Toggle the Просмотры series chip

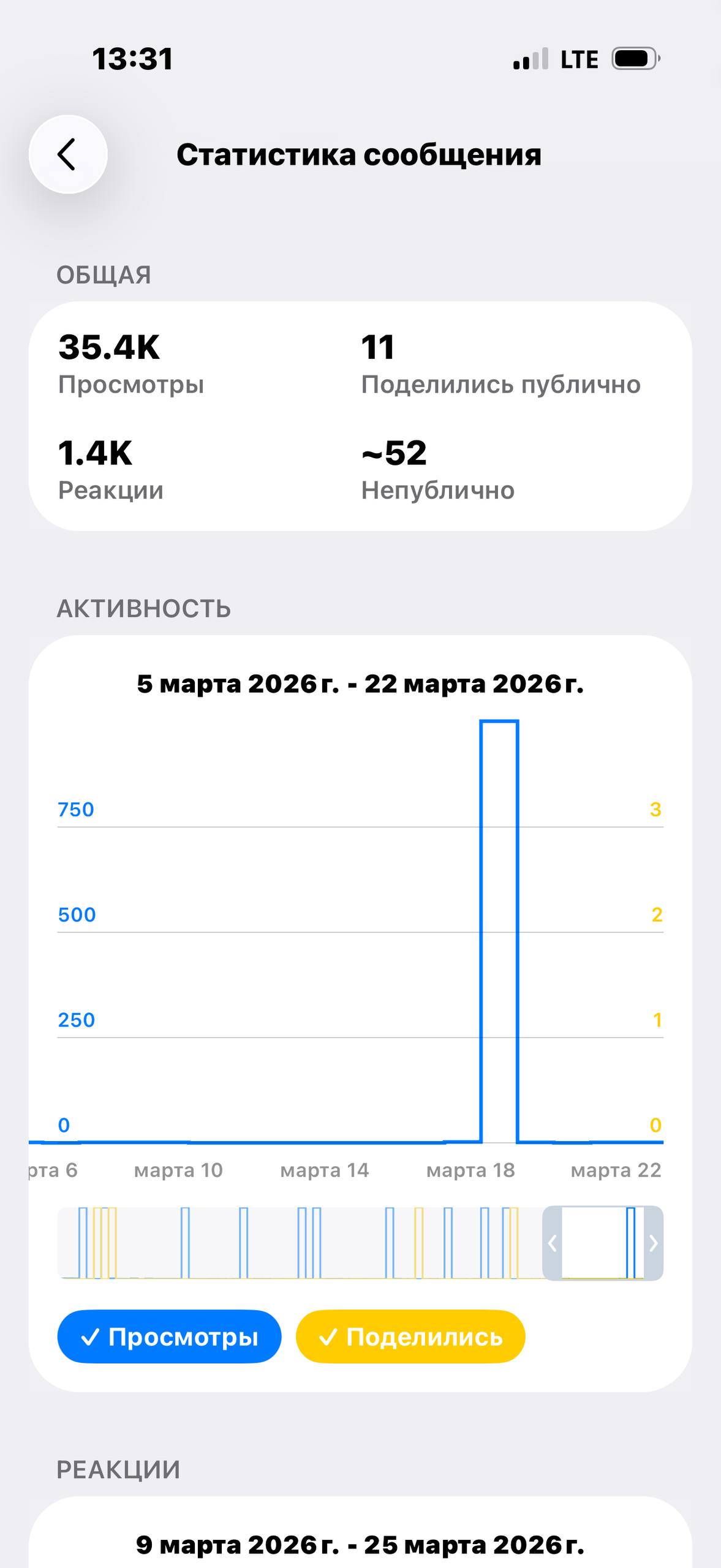[x=169, y=1336]
